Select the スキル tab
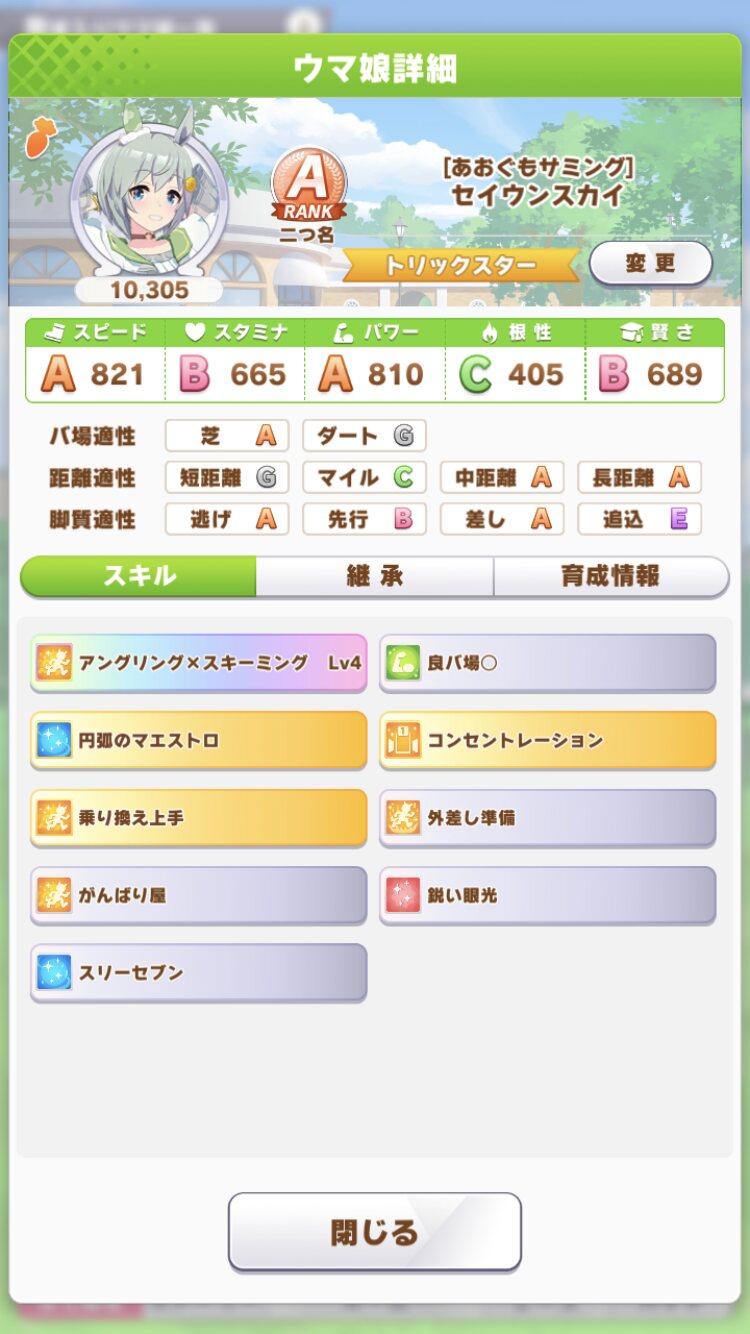The height and width of the screenshot is (1334, 750). [139, 577]
